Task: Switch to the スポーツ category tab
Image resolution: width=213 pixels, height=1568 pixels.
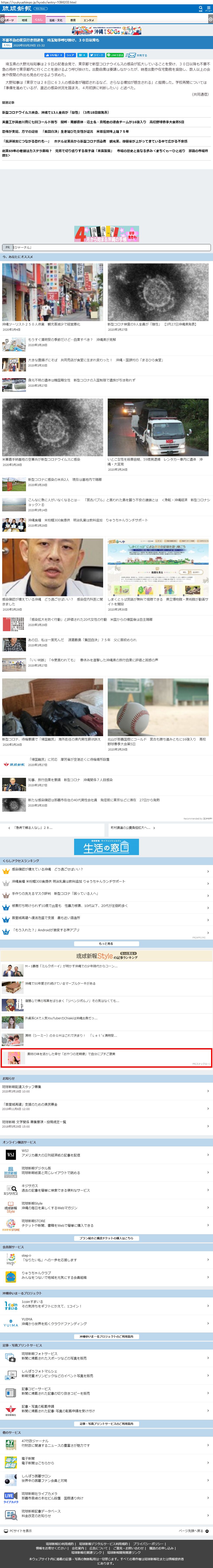Action: tap(8, 20)
